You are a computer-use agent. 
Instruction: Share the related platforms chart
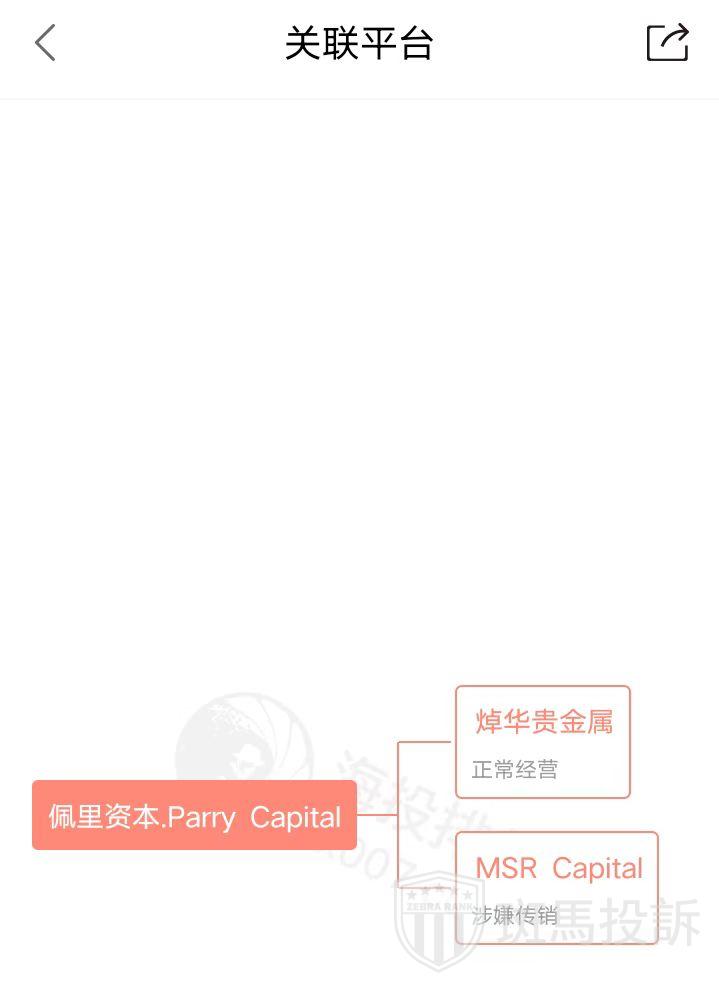(667, 43)
